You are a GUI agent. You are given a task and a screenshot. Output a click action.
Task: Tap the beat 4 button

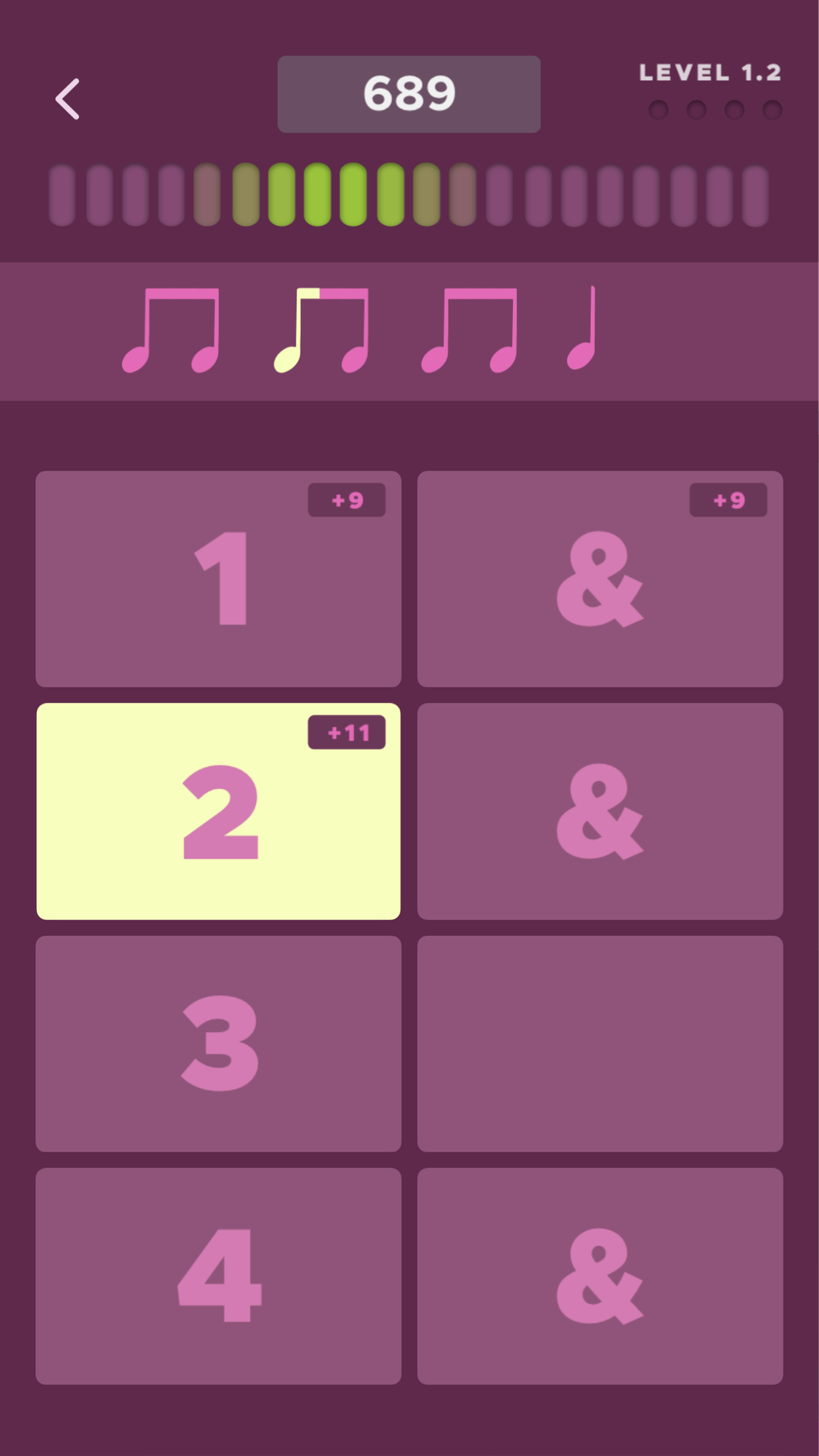coord(218,1276)
